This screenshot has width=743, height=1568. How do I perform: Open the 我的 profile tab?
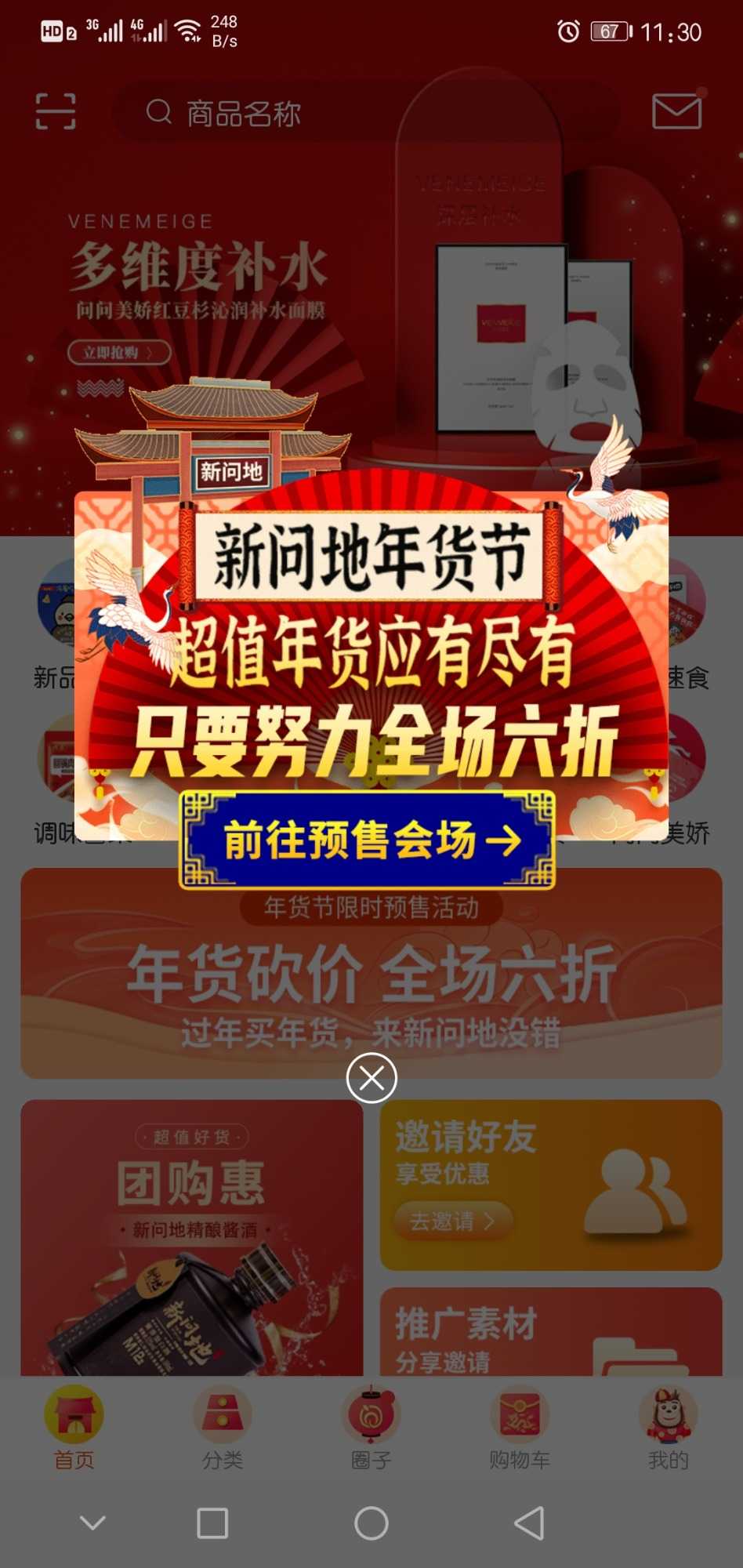(669, 1428)
